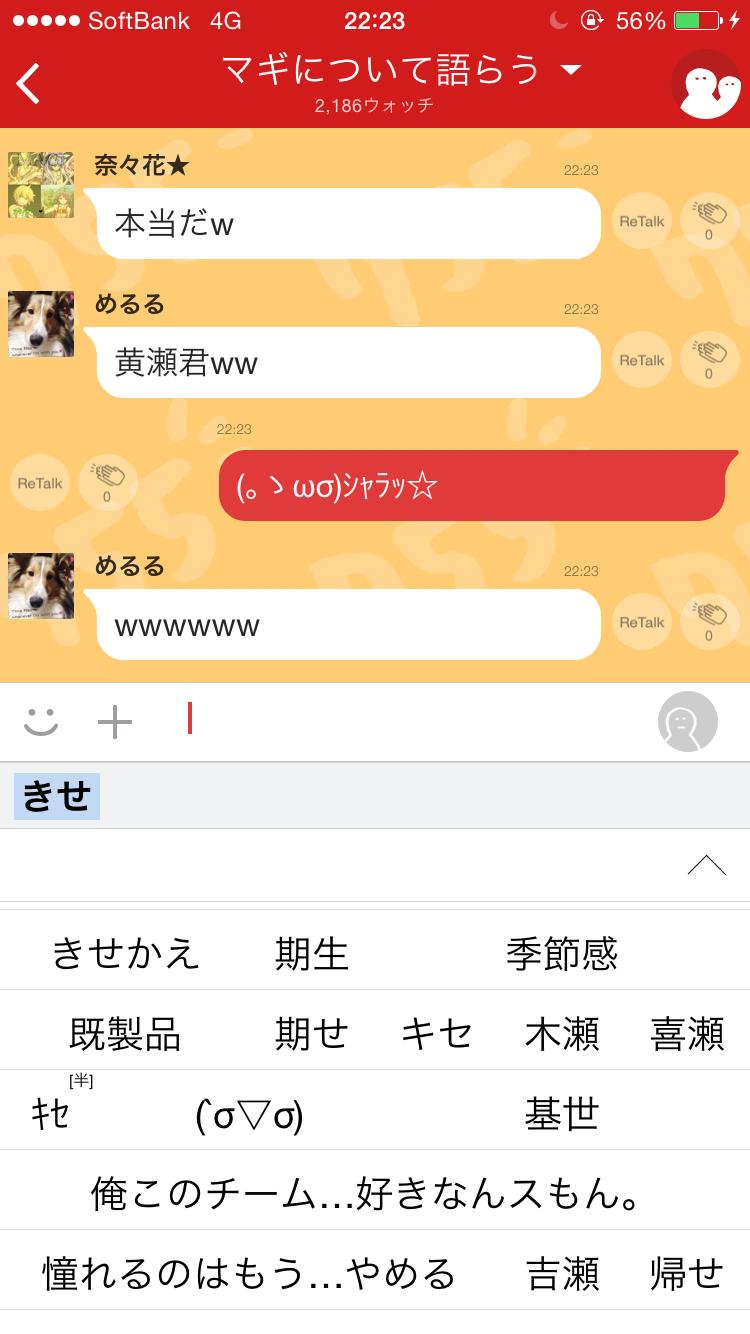
Task: Tap the message input field
Action: click(400, 722)
